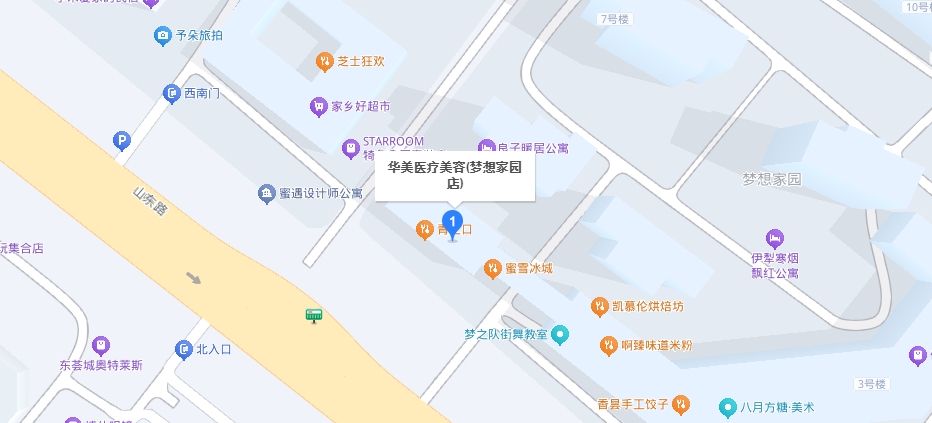Open the 华美医疗美容(梦想家园店) info bubble
This screenshot has width=932, height=423.
(455, 176)
